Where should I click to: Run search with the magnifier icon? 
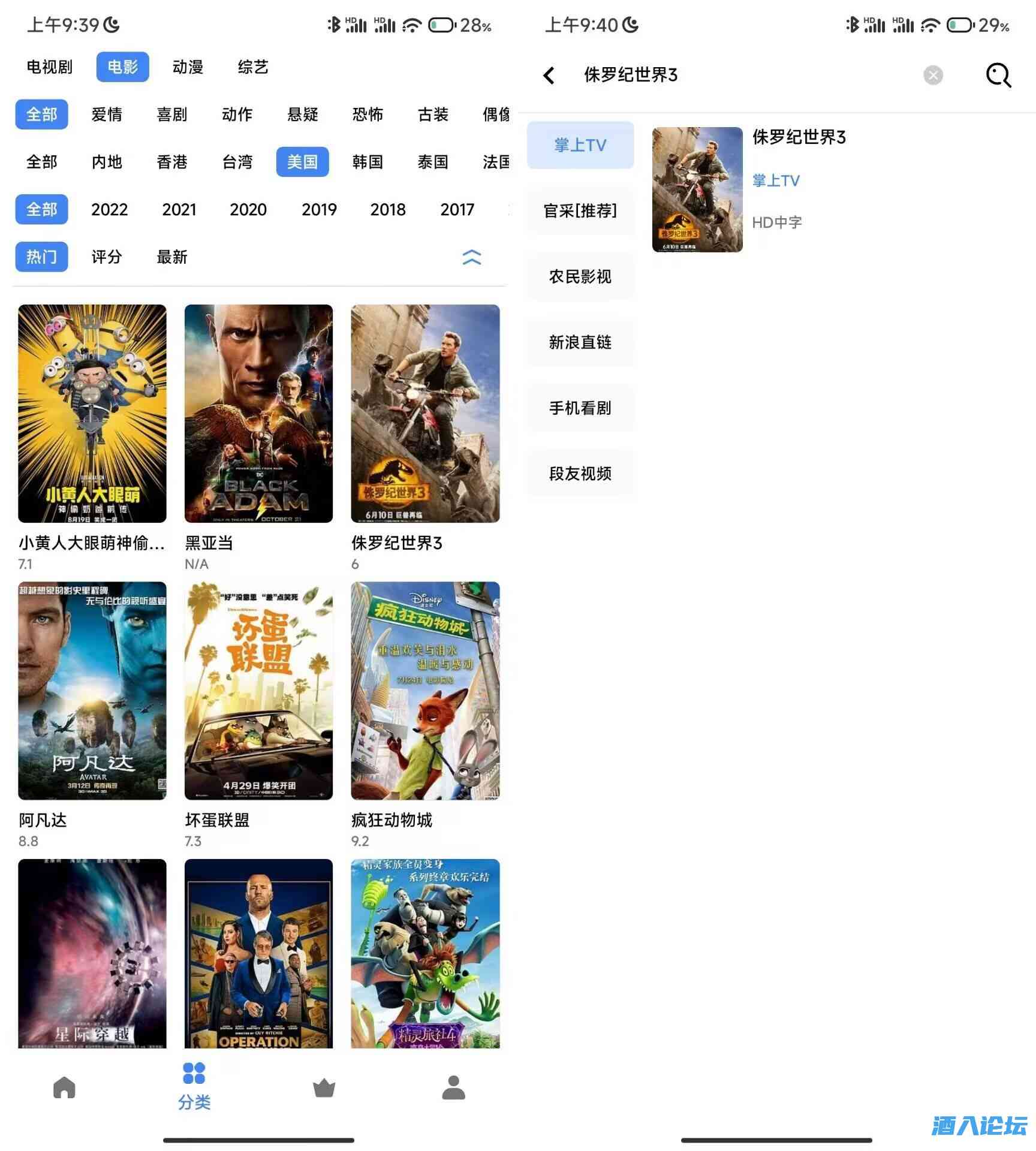(998, 76)
